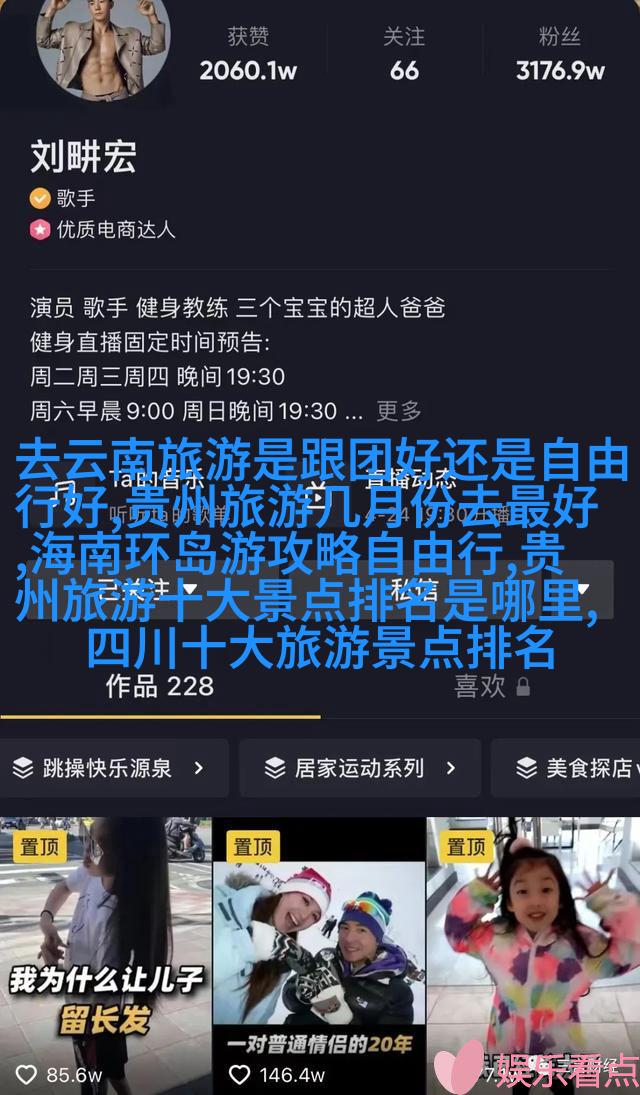640x1095 pixels.
Task: Switch to the 作品 228 tab
Action: coord(160,686)
